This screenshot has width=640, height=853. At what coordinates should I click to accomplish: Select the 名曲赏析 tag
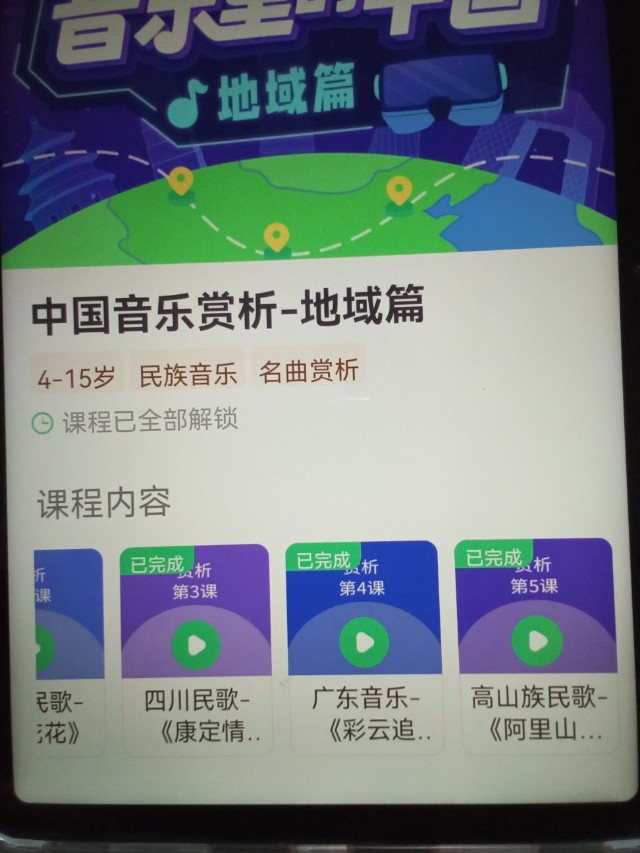(x=308, y=372)
